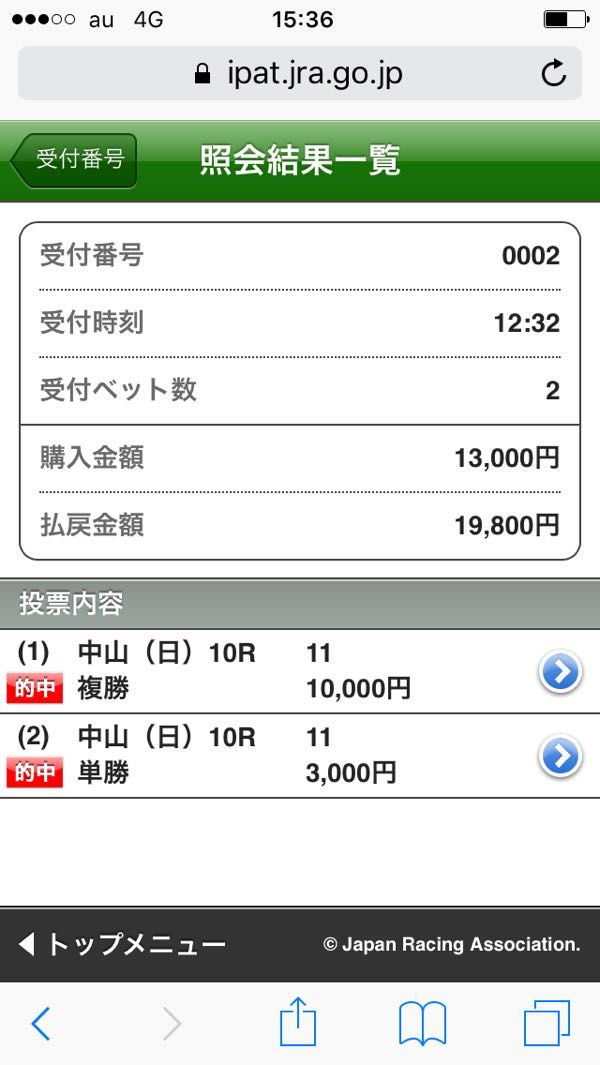Open details for the 単勝 bet
Screen dimensions: 600x1065
pos(560,757)
